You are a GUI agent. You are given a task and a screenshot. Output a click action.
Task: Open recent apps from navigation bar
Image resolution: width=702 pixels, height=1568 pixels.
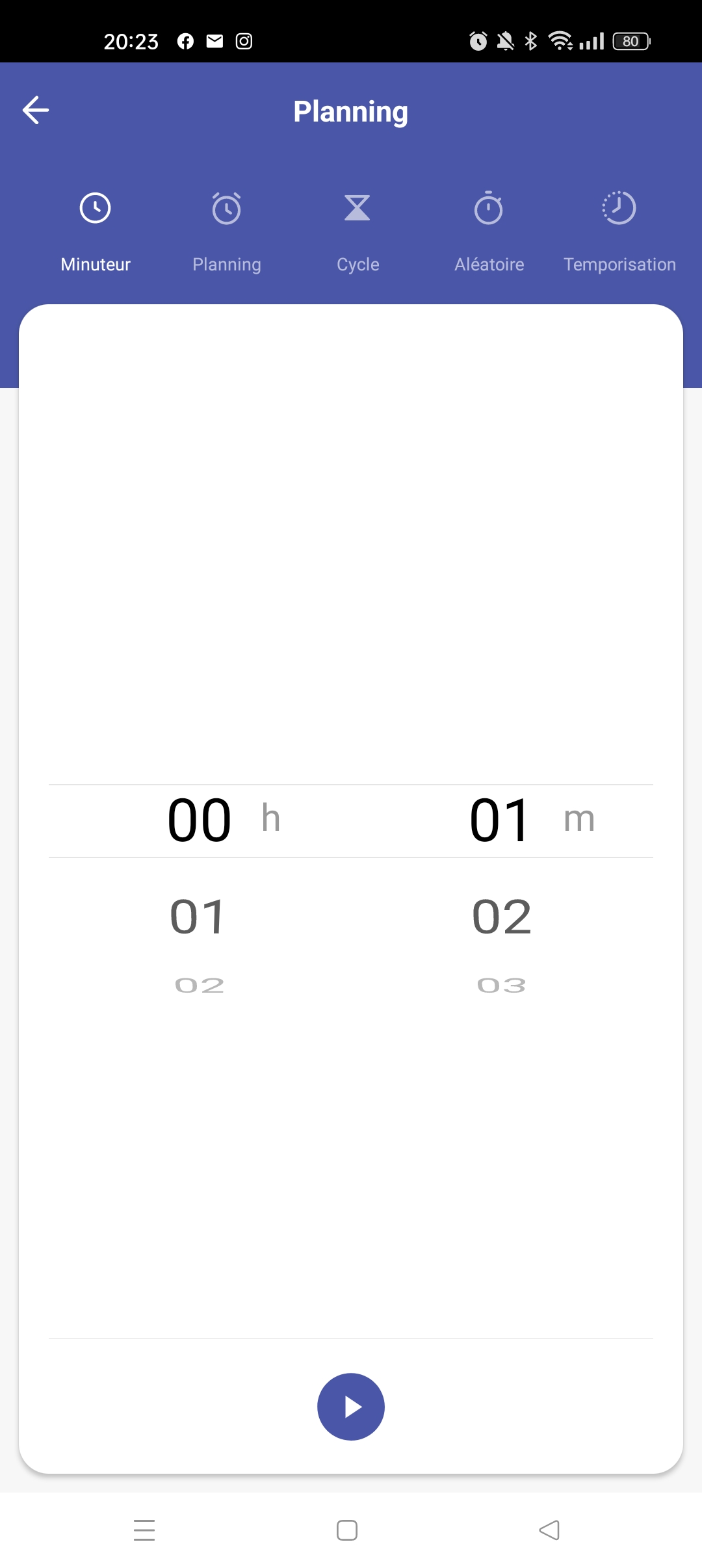point(144,1530)
